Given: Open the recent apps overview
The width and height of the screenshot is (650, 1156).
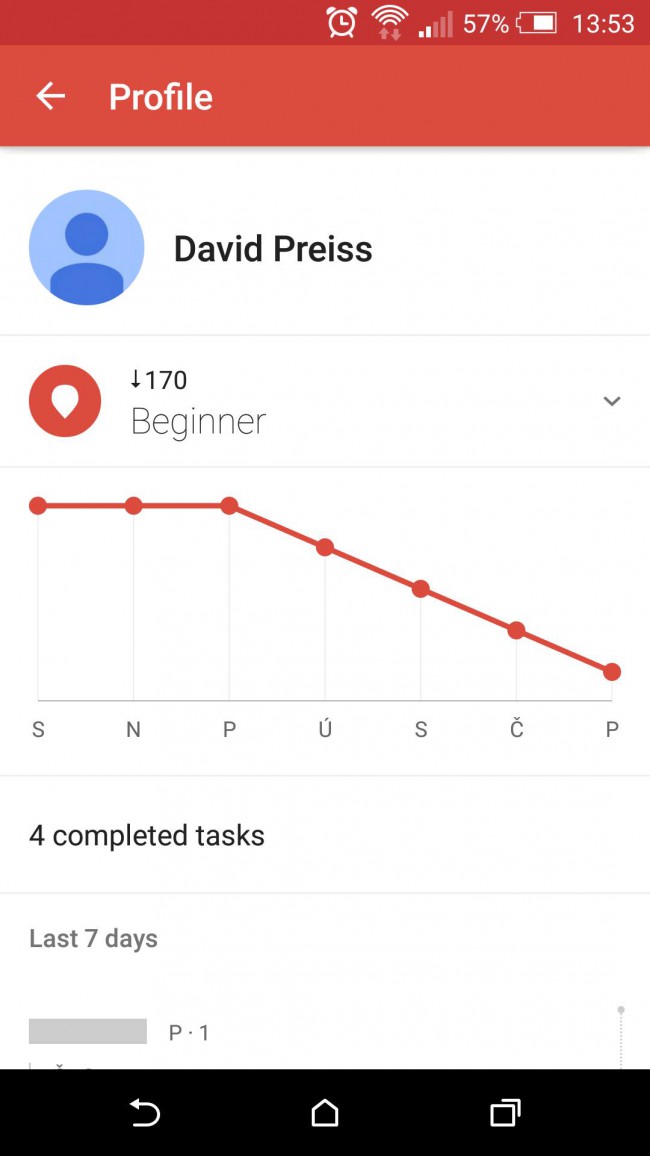Looking at the screenshot, I should (506, 1113).
